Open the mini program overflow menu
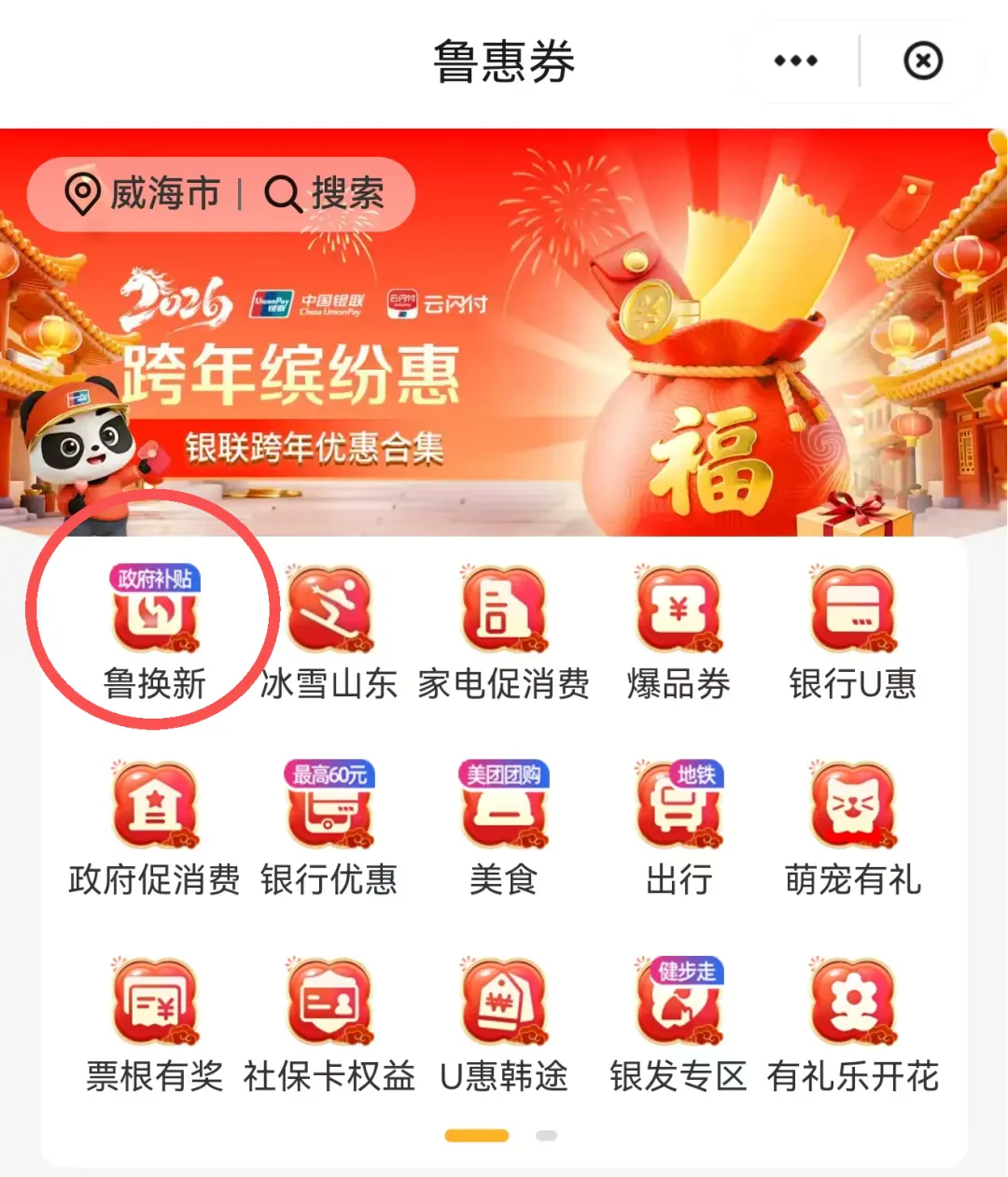Viewport: 1008px width, 1177px height. click(795, 62)
